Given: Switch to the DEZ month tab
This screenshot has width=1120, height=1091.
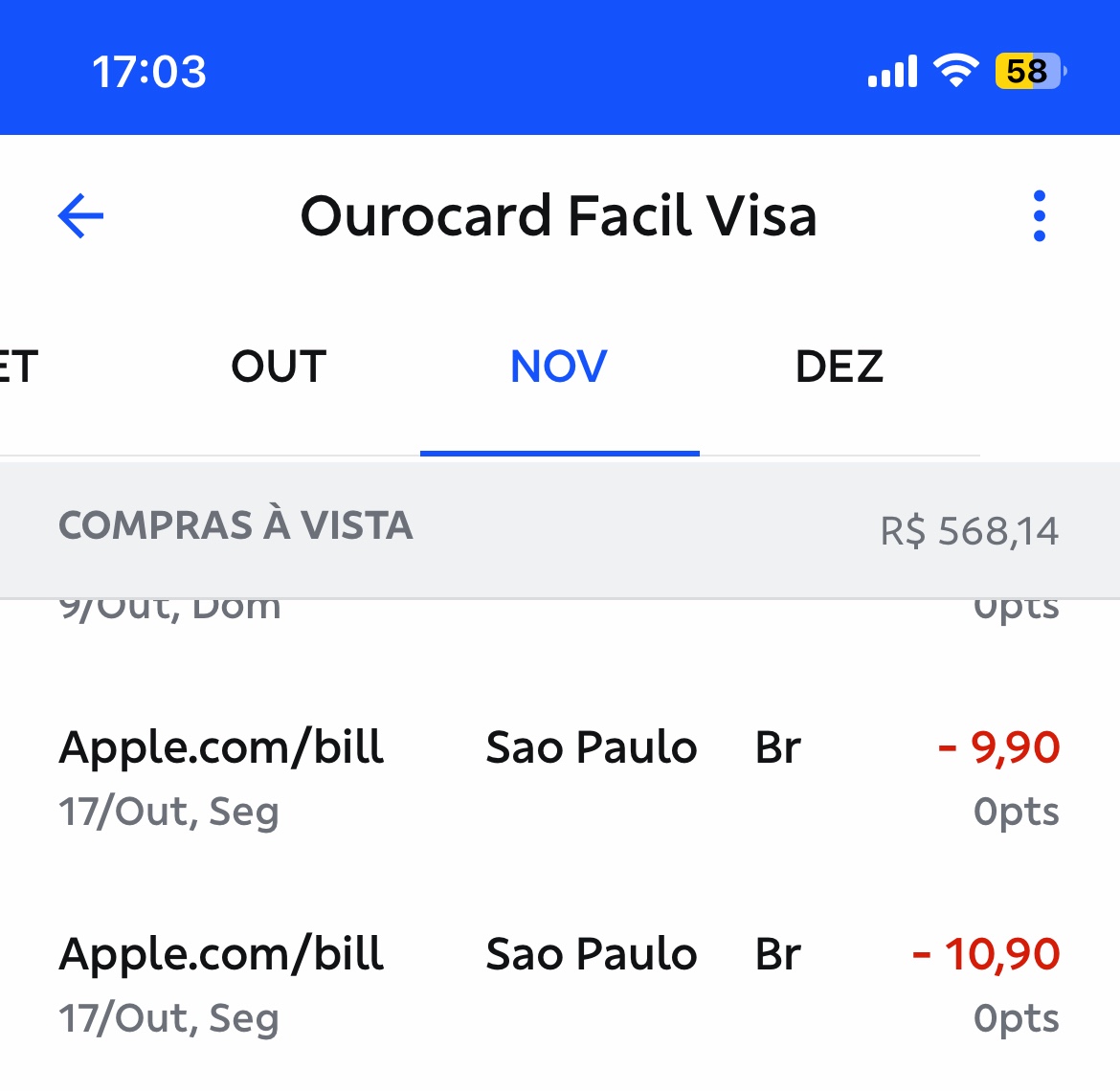Looking at the screenshot, I should 839,367.
